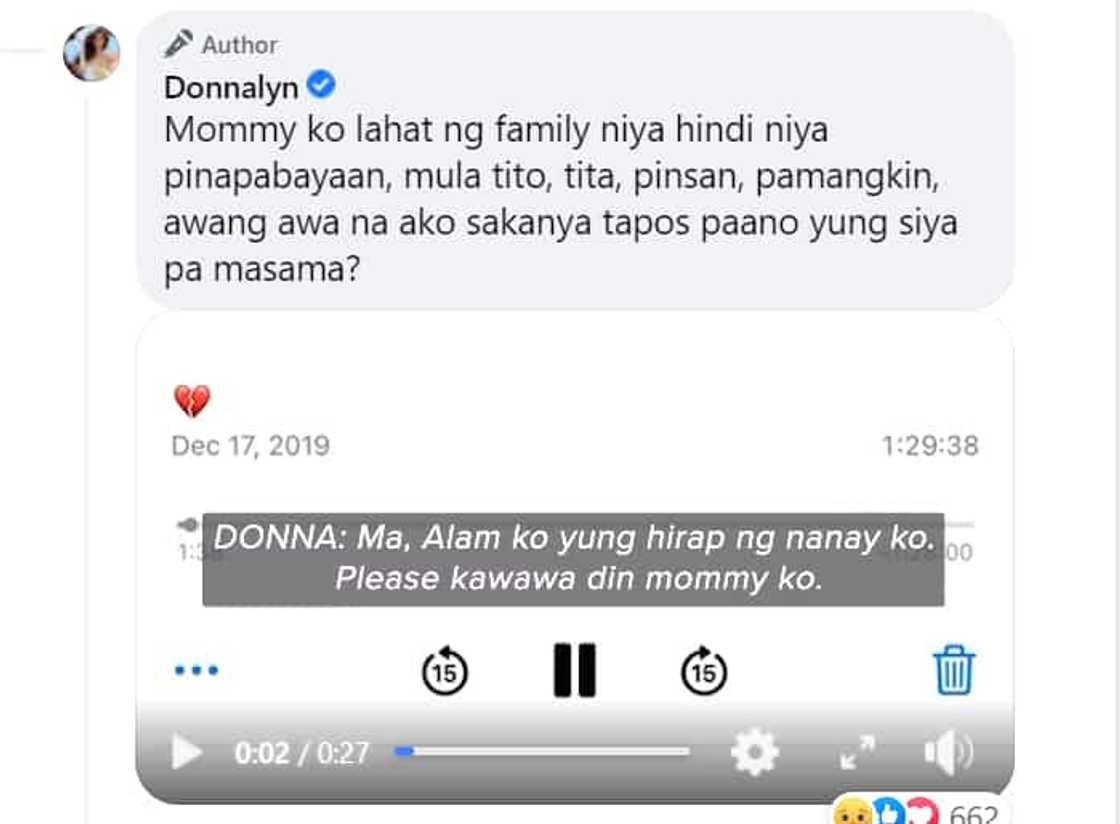
Task: View the 662 reactions on this comment
Action: coord(922,813)
